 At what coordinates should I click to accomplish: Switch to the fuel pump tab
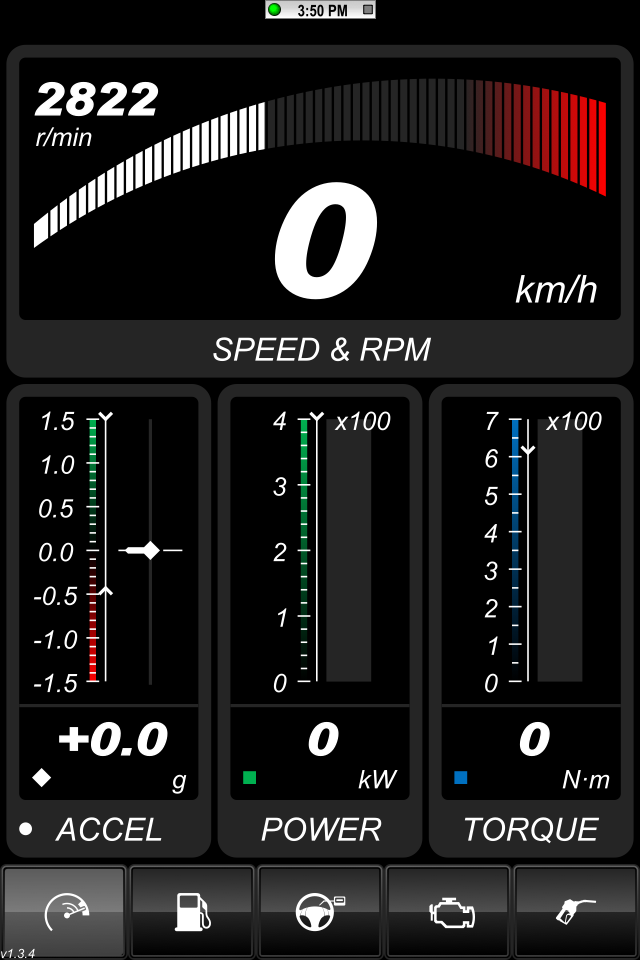click(192, 911)
